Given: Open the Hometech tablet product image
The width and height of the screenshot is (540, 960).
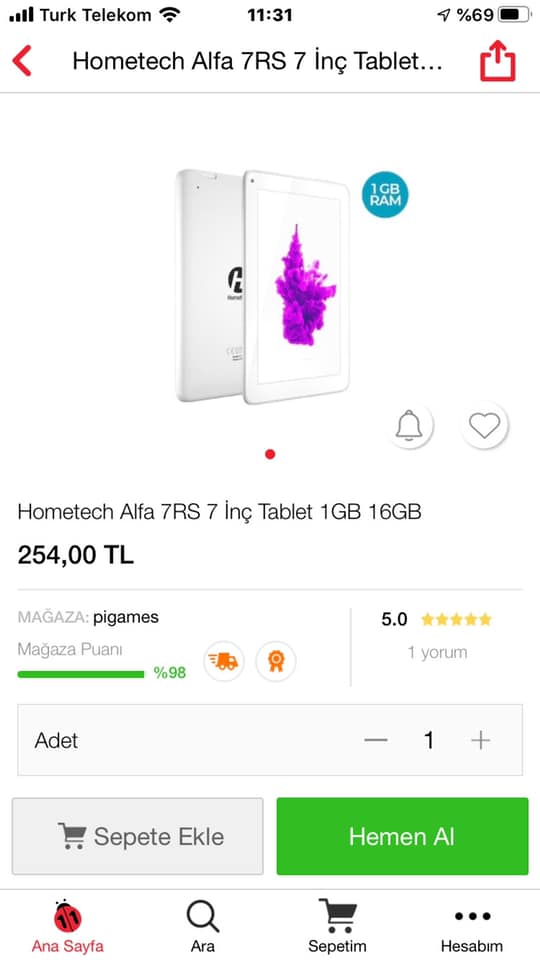Looking at the screenshot, I should (263, 287).
